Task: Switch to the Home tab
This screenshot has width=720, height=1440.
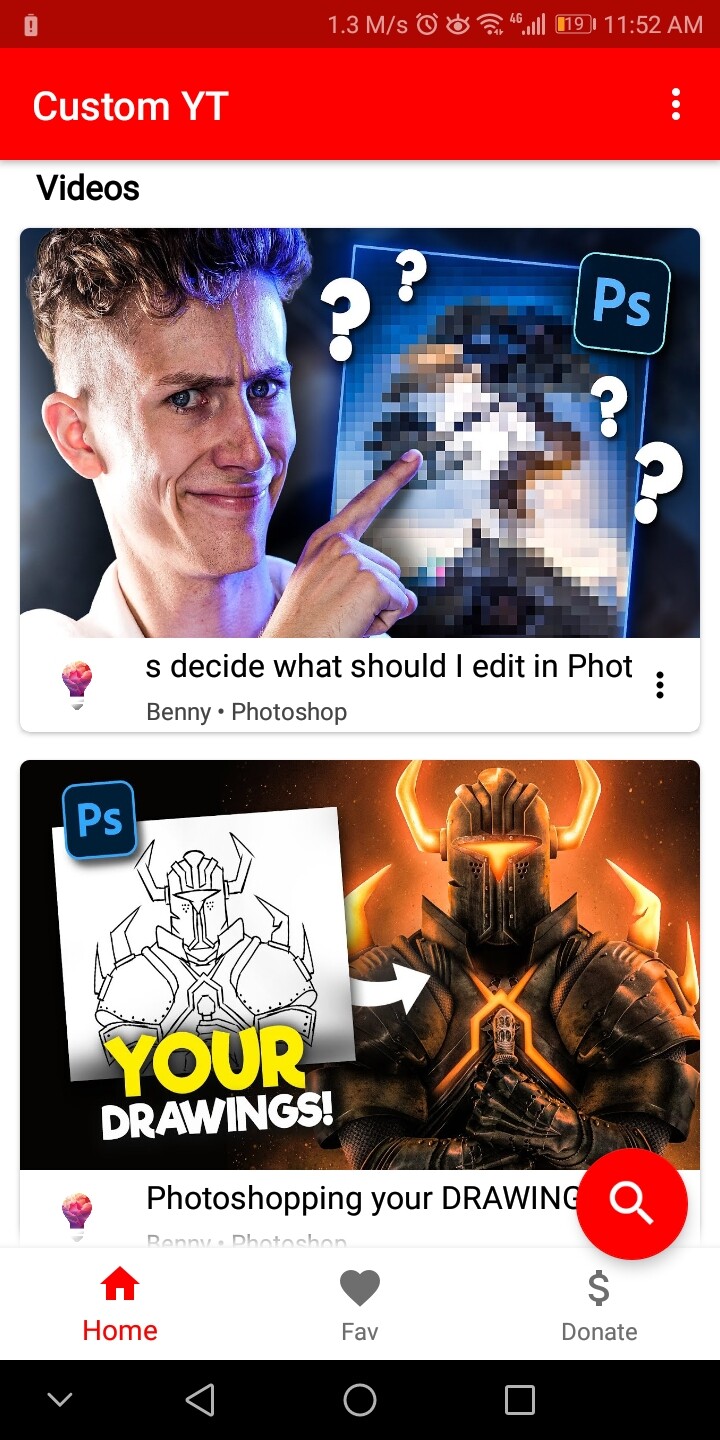Action: 120,1304
